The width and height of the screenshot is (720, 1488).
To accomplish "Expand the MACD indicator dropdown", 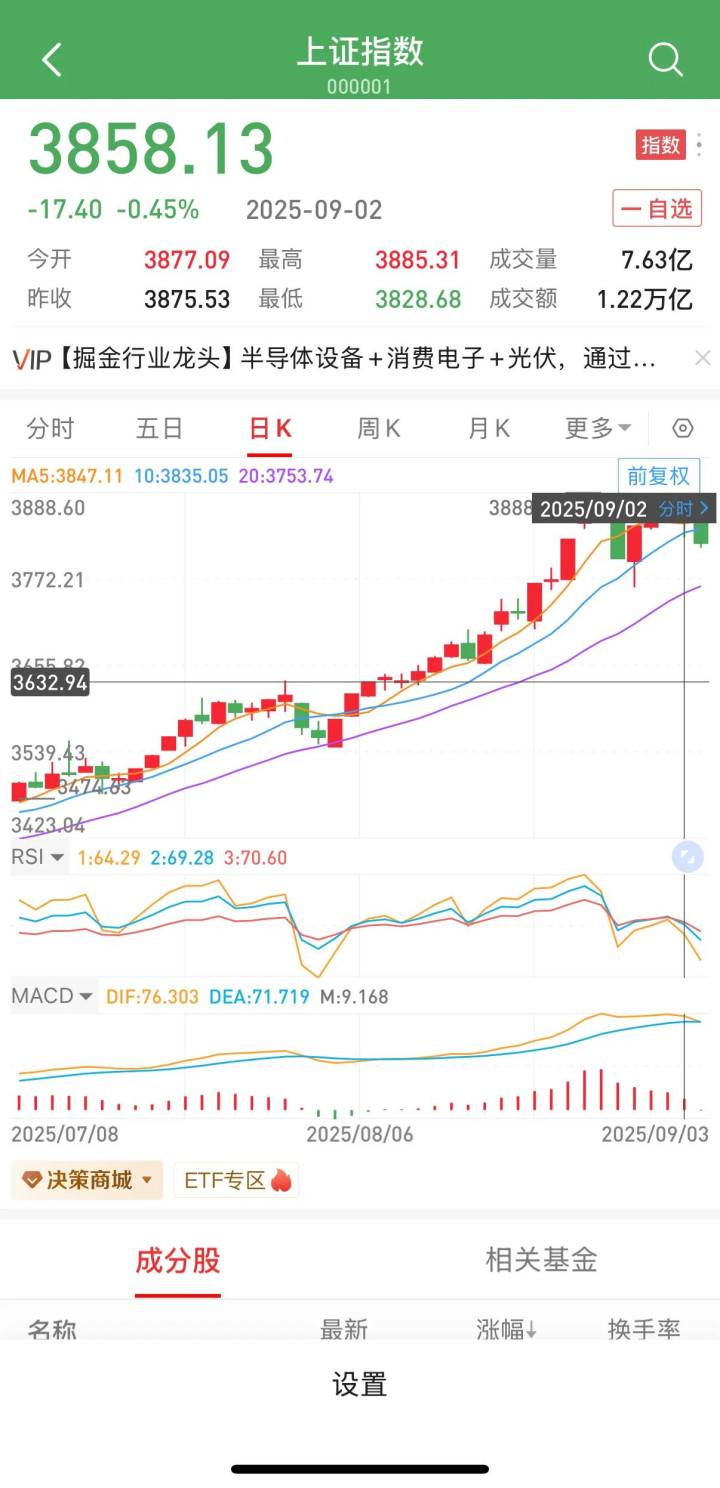I will [x=52, y=996].
